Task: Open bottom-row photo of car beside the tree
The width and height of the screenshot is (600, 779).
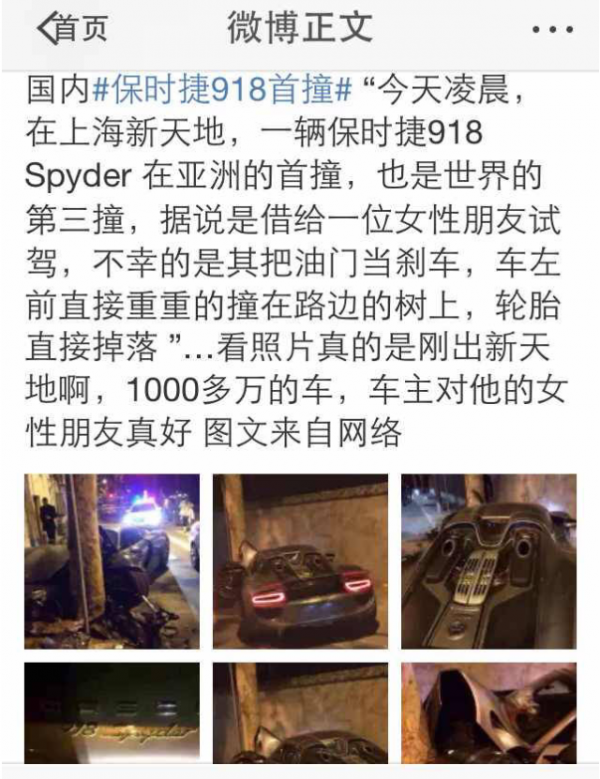Action: [x=300, y=712]
